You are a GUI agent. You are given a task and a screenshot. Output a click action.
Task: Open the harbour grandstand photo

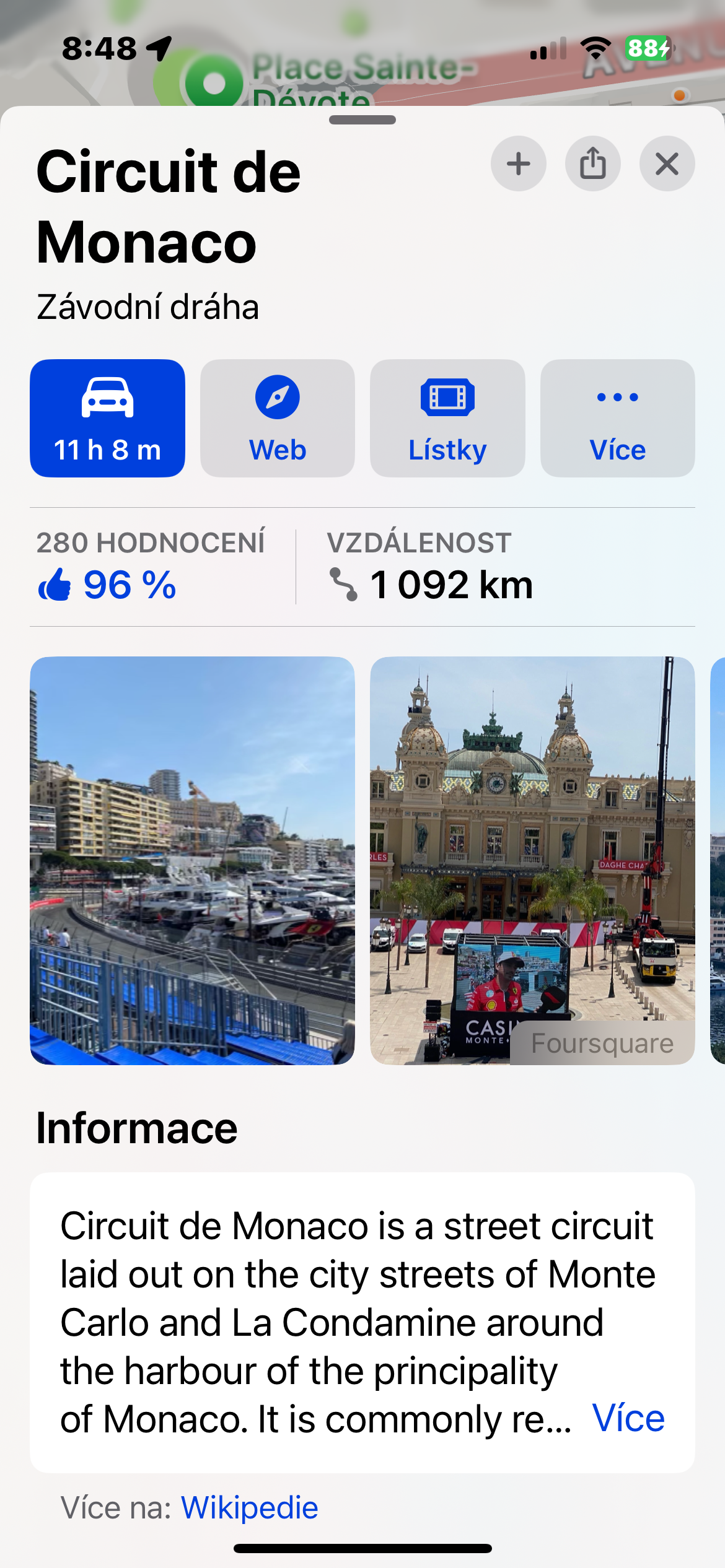[x=192, y=860]
